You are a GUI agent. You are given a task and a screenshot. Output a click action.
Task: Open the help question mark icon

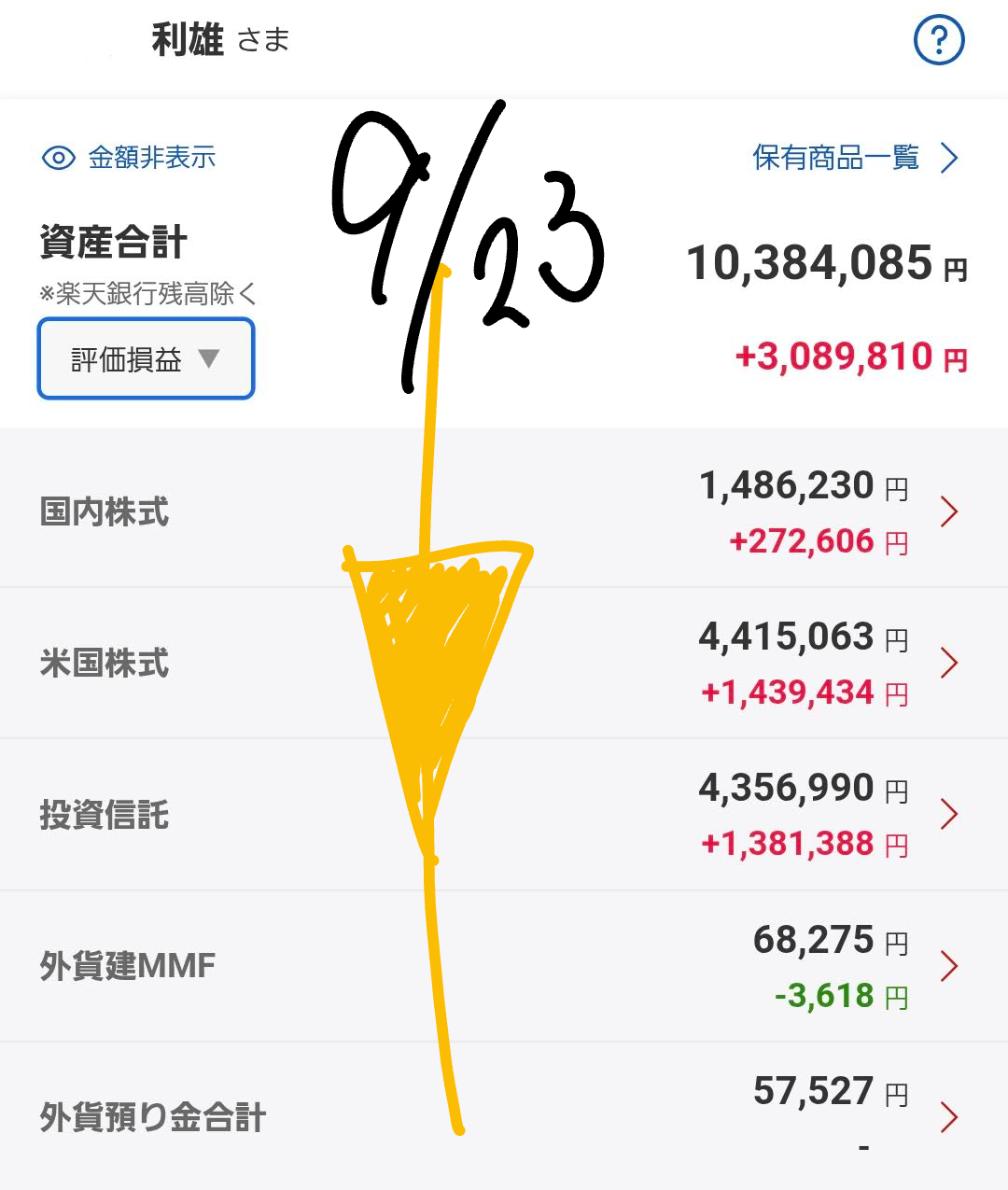tap(938, 41)
